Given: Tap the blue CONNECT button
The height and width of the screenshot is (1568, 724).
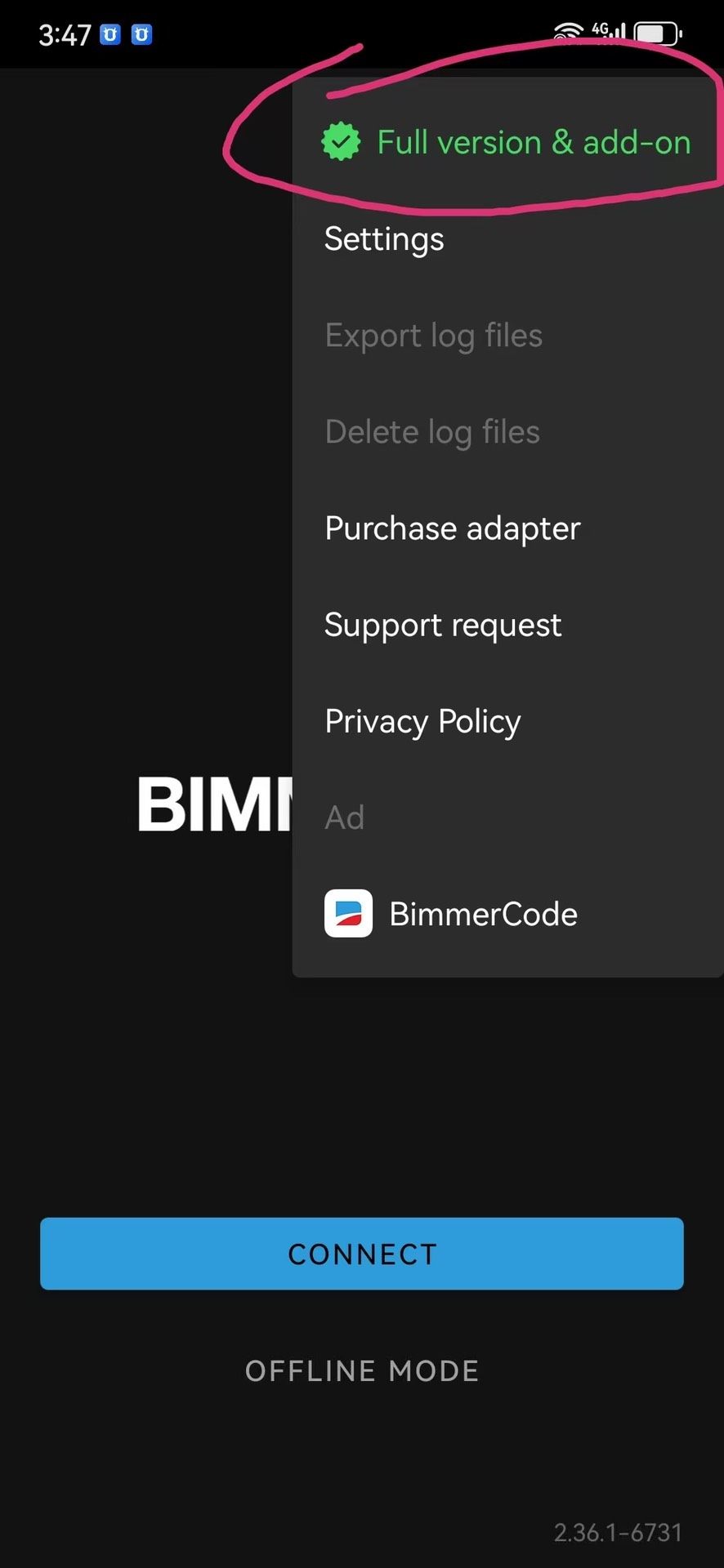Looking at the screenshot, I should (x=362, y=1254).
